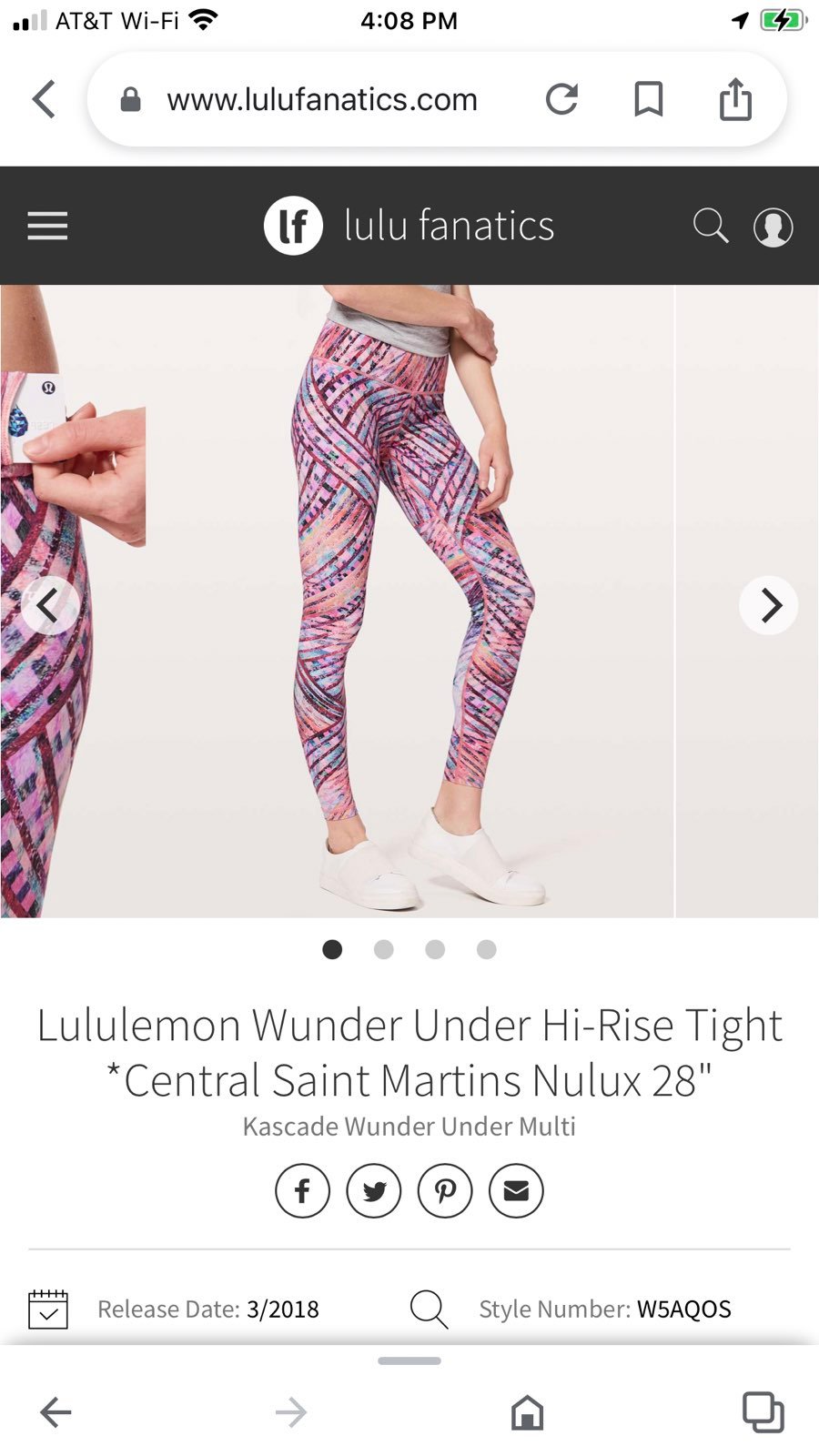819x1456 pixels.
Task: Open the browser tabs overview
Action: coord(763,1412)
